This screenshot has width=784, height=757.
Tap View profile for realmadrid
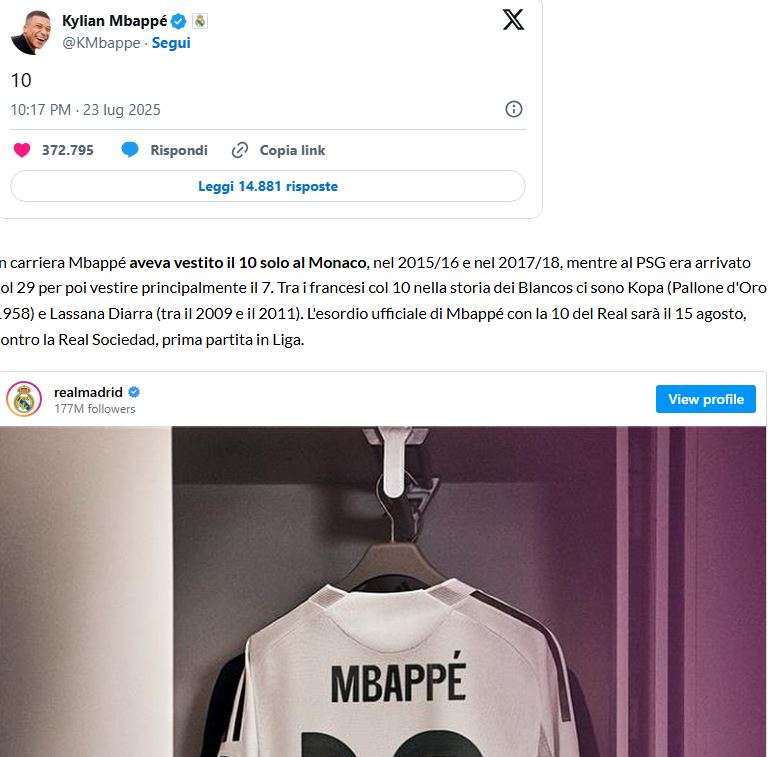click(x=705, y=399)
